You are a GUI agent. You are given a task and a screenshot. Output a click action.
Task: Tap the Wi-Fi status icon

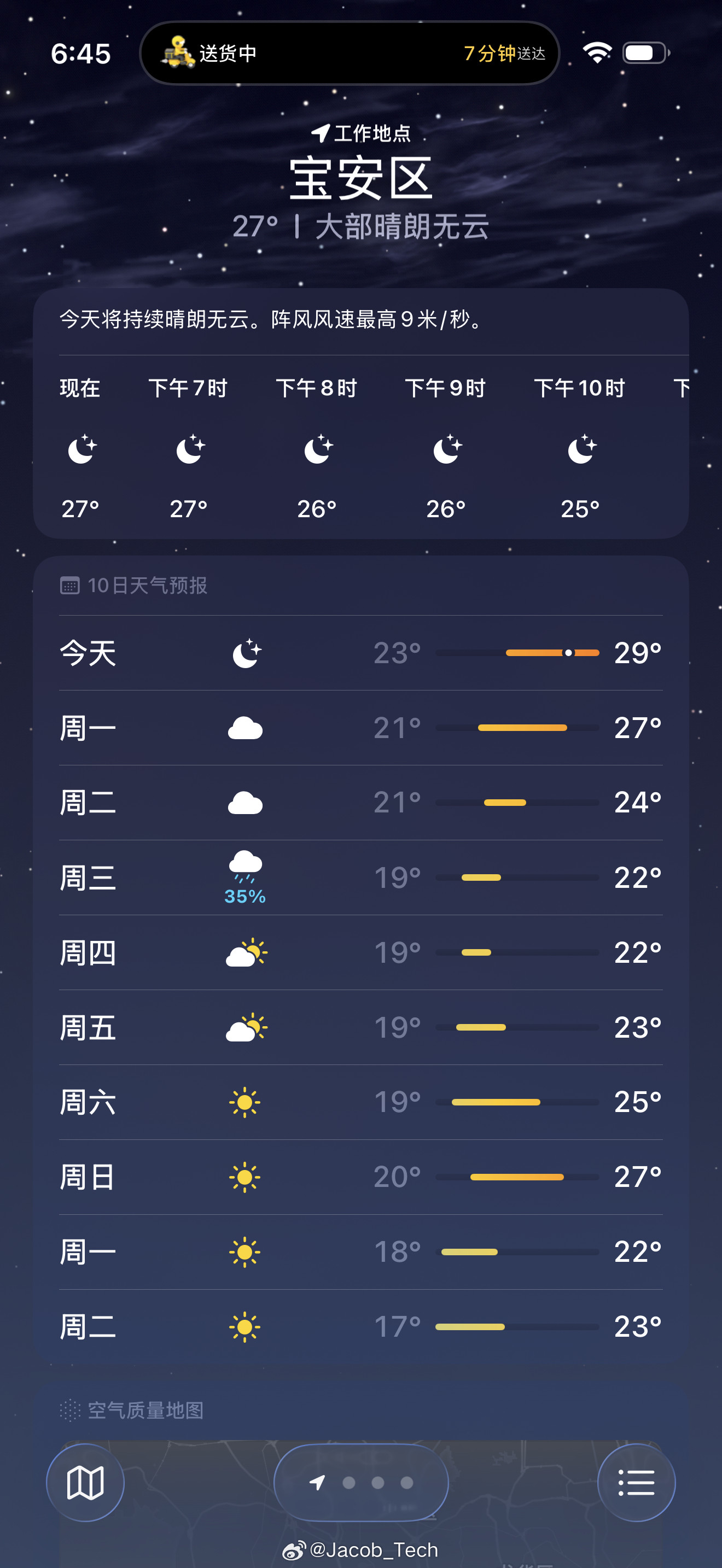coord(598,54)
